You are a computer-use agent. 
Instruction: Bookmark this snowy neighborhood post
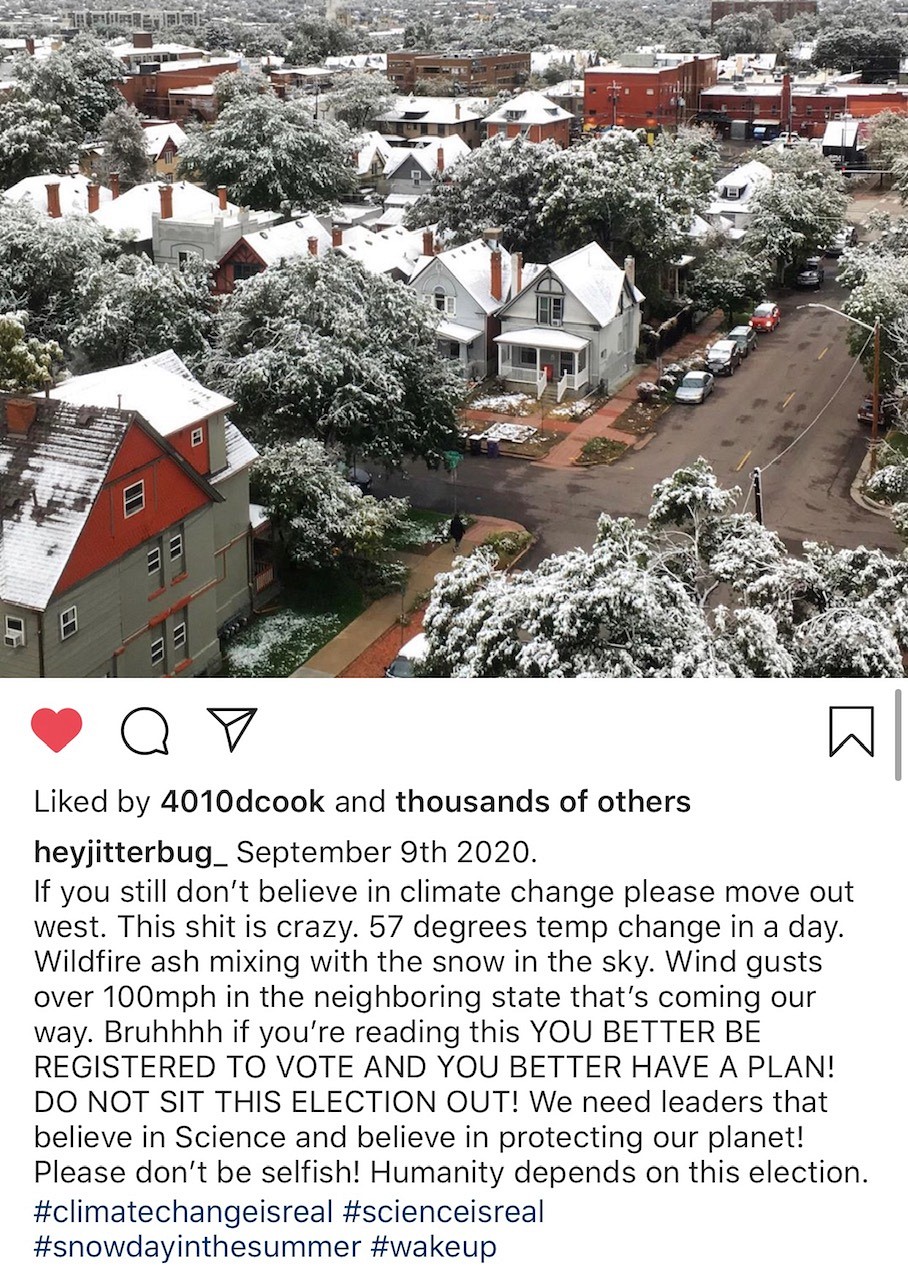coord(851,732)
